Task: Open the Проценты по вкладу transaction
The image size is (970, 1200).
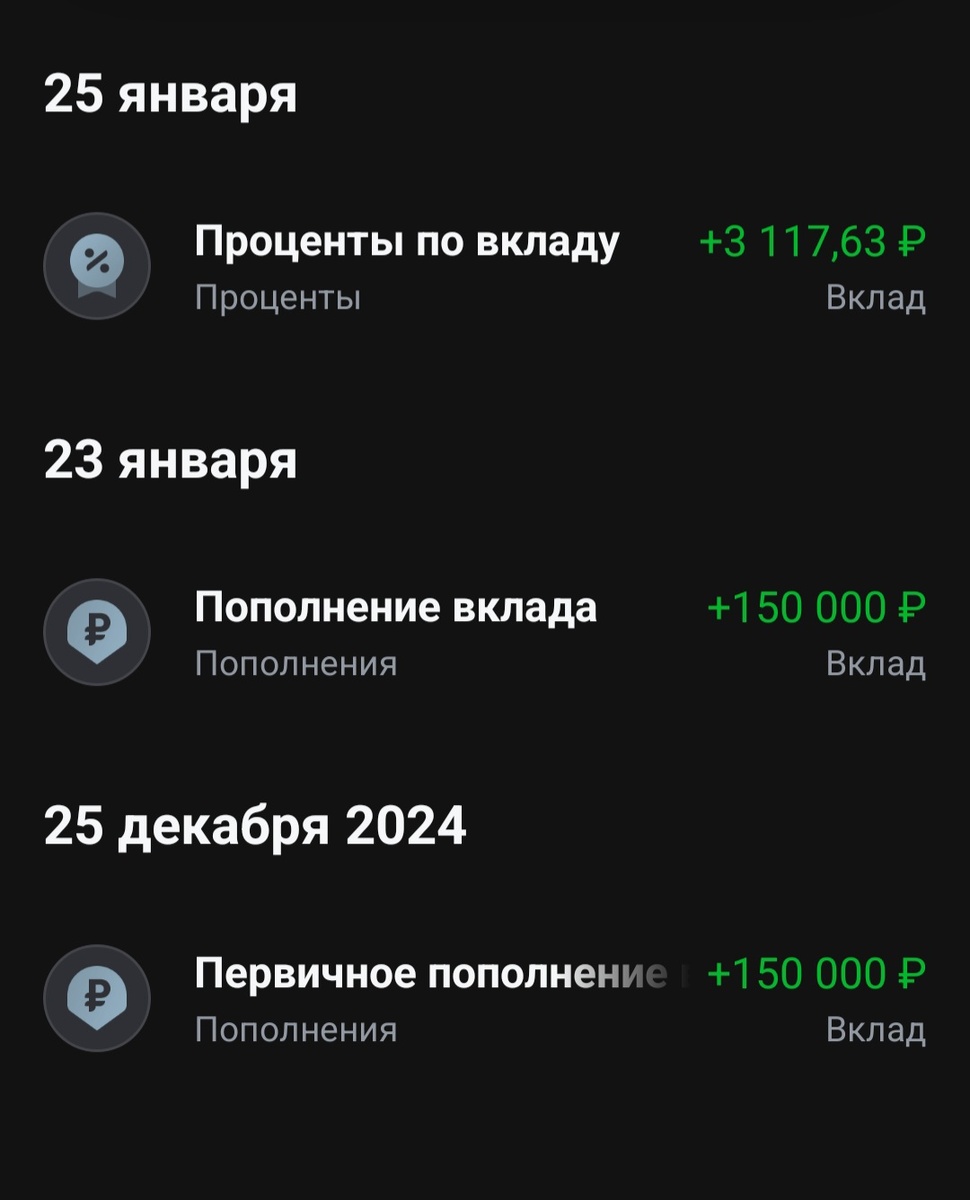Action: click(408, 240)
